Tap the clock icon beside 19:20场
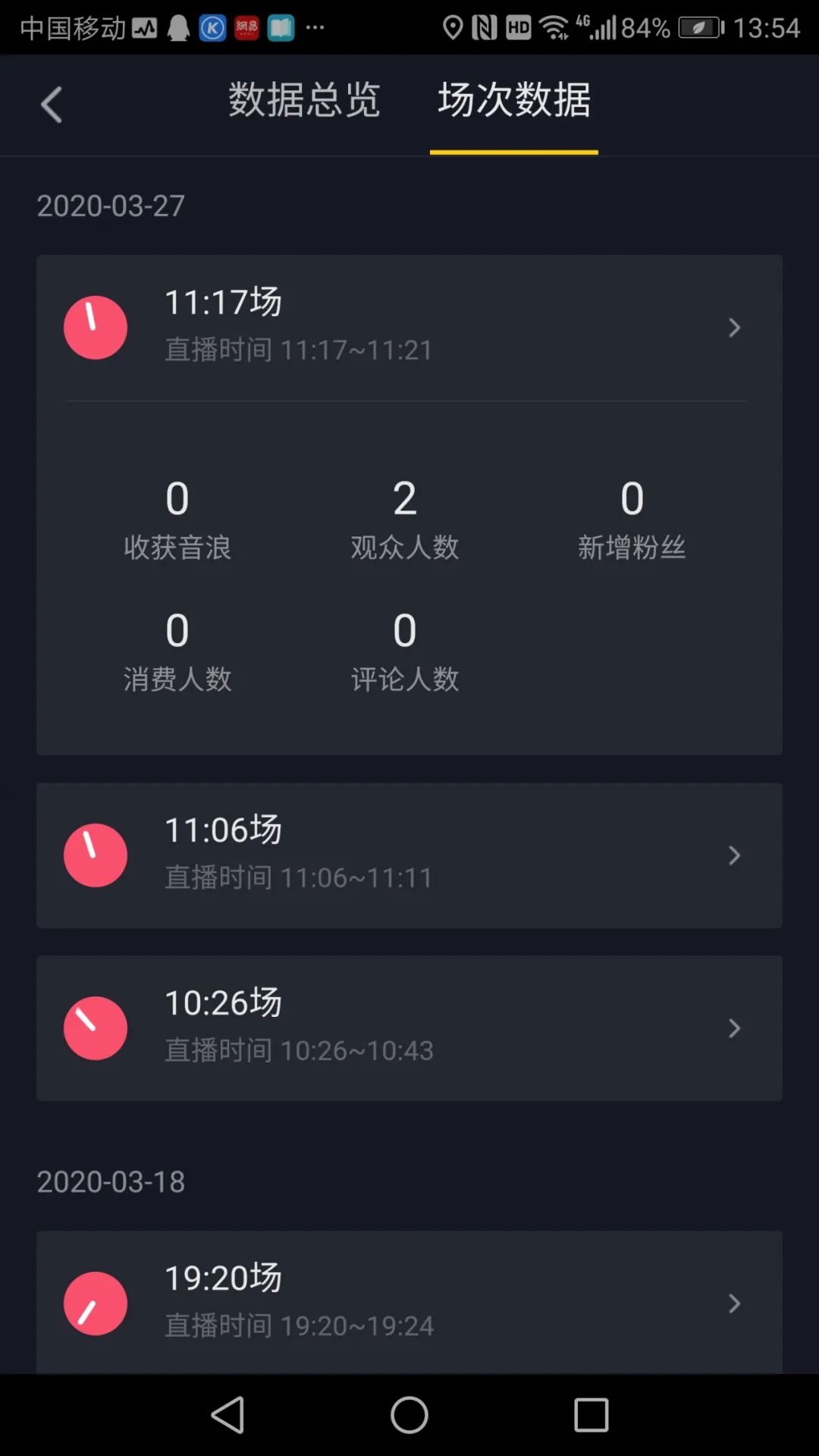The height and width of the screenshot is (1456, 819). click(x=95, y=1303)
